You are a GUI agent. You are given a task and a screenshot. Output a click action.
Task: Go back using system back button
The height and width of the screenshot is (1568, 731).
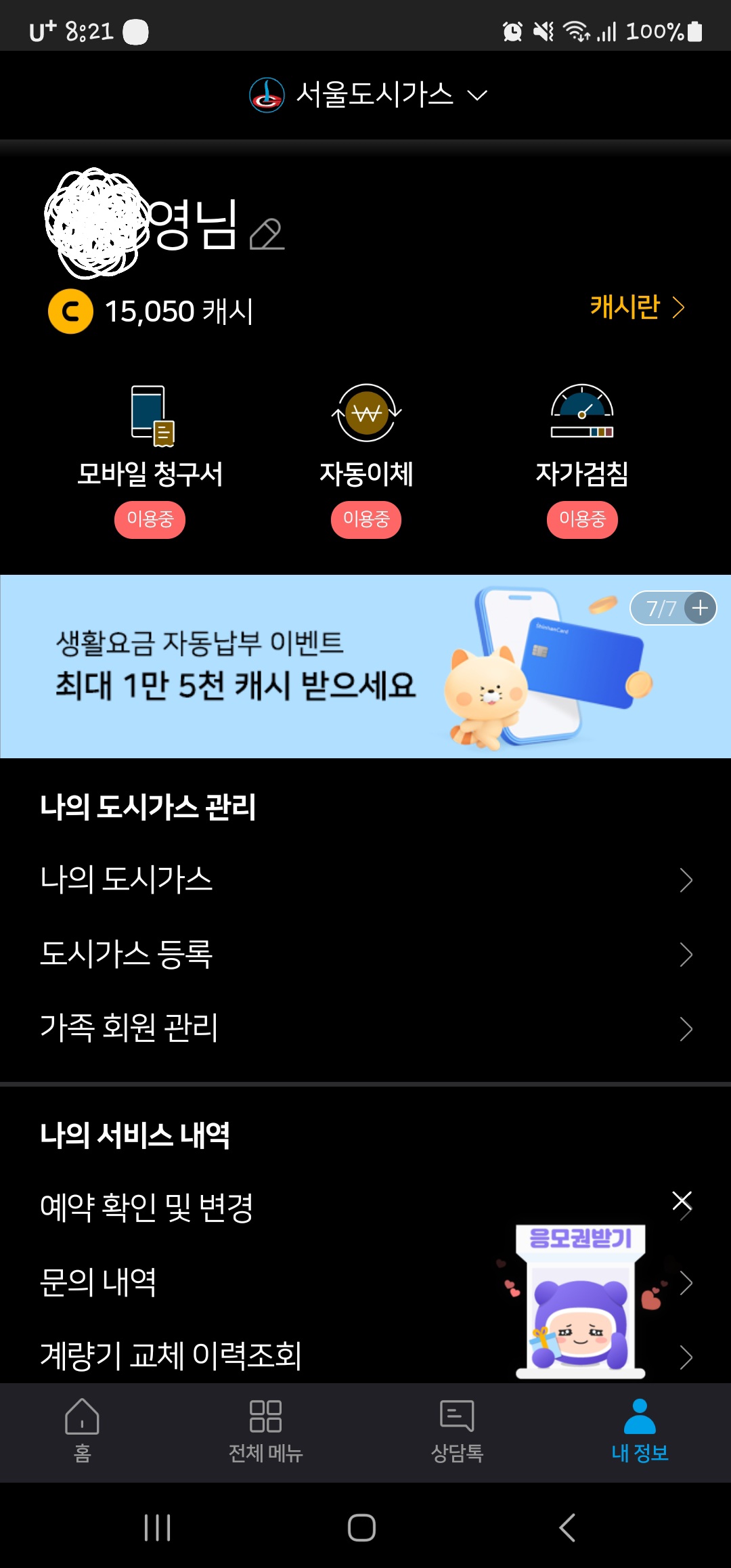(567, 1527)
